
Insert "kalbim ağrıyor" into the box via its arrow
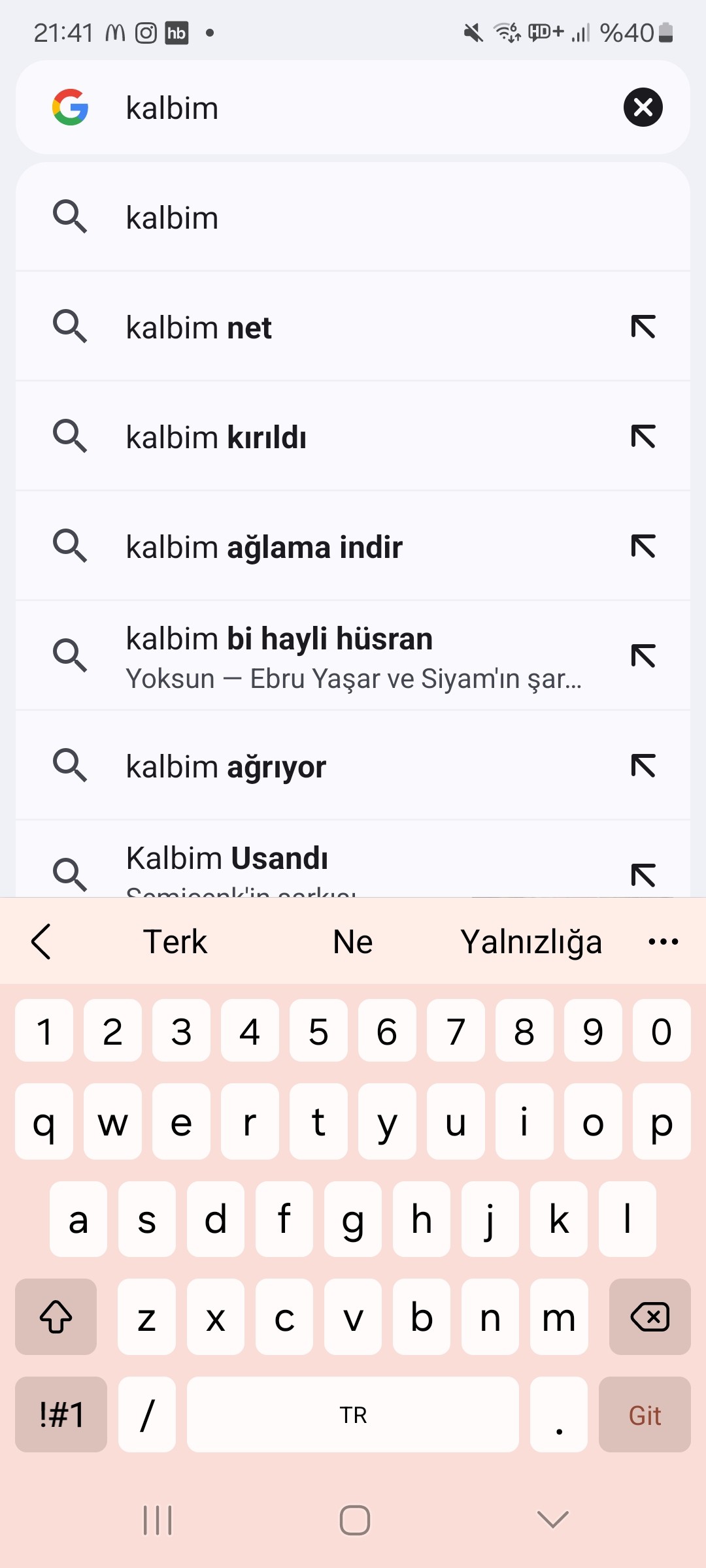tap(643, 766)
